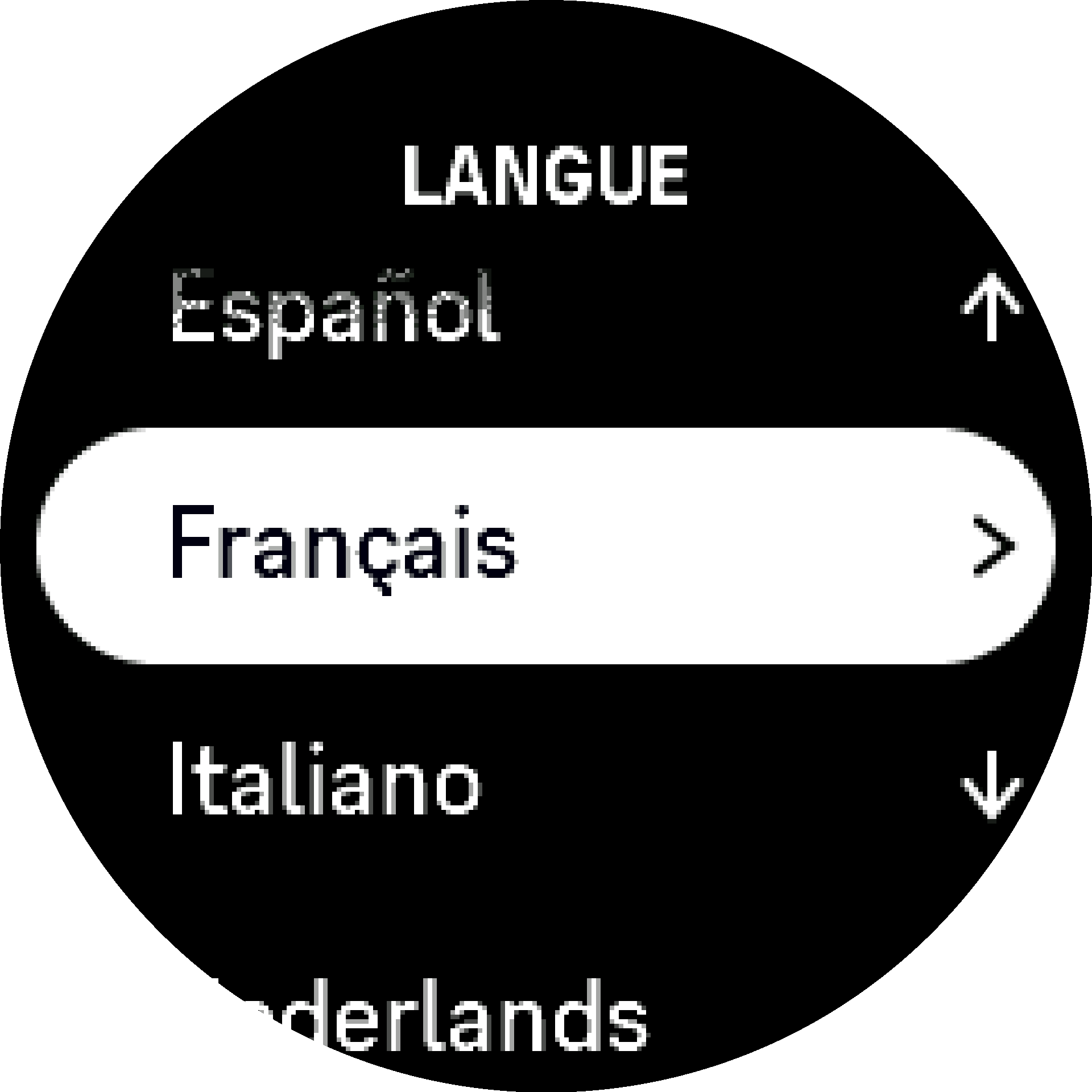Select Español as the language
This screenshot has width=1092, height=1092.
pos(336,310)
